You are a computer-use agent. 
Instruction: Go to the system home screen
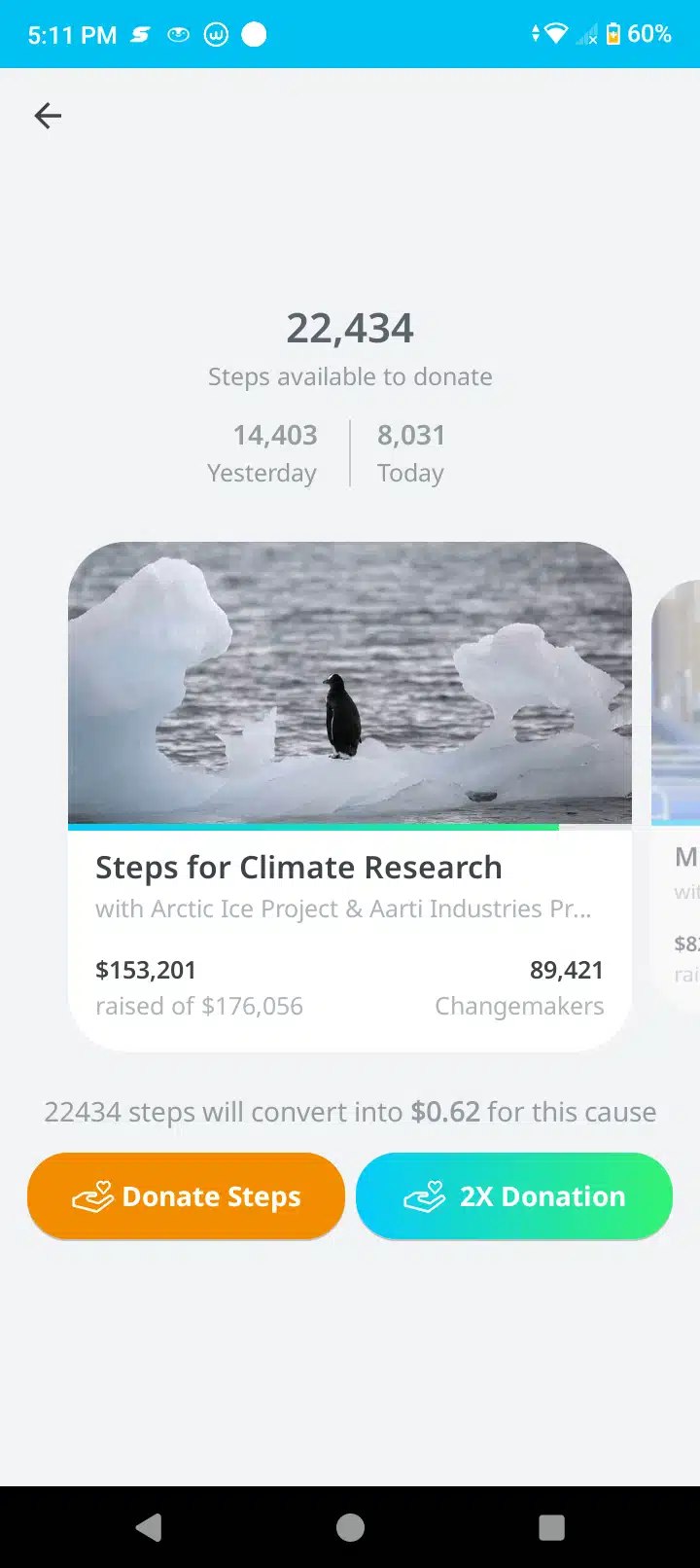click(x=350, y=1527)
